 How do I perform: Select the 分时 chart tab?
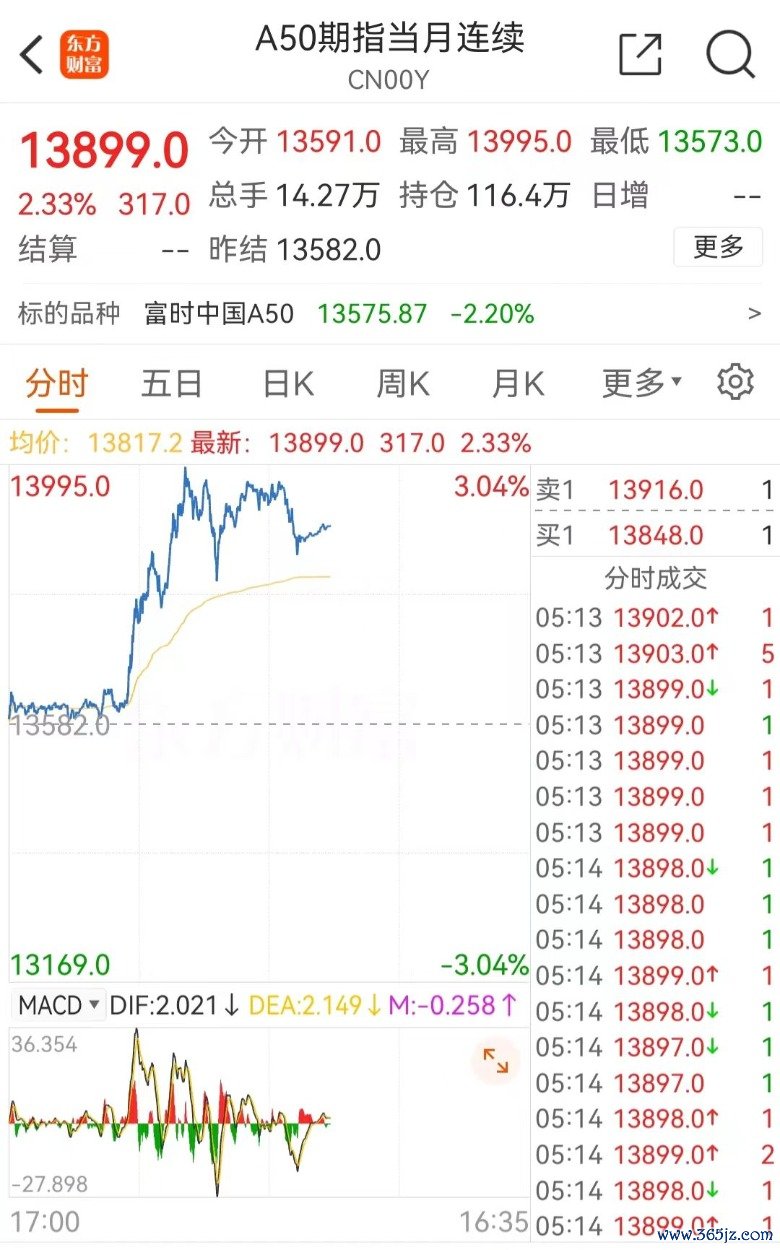click(x=57, y=383)
